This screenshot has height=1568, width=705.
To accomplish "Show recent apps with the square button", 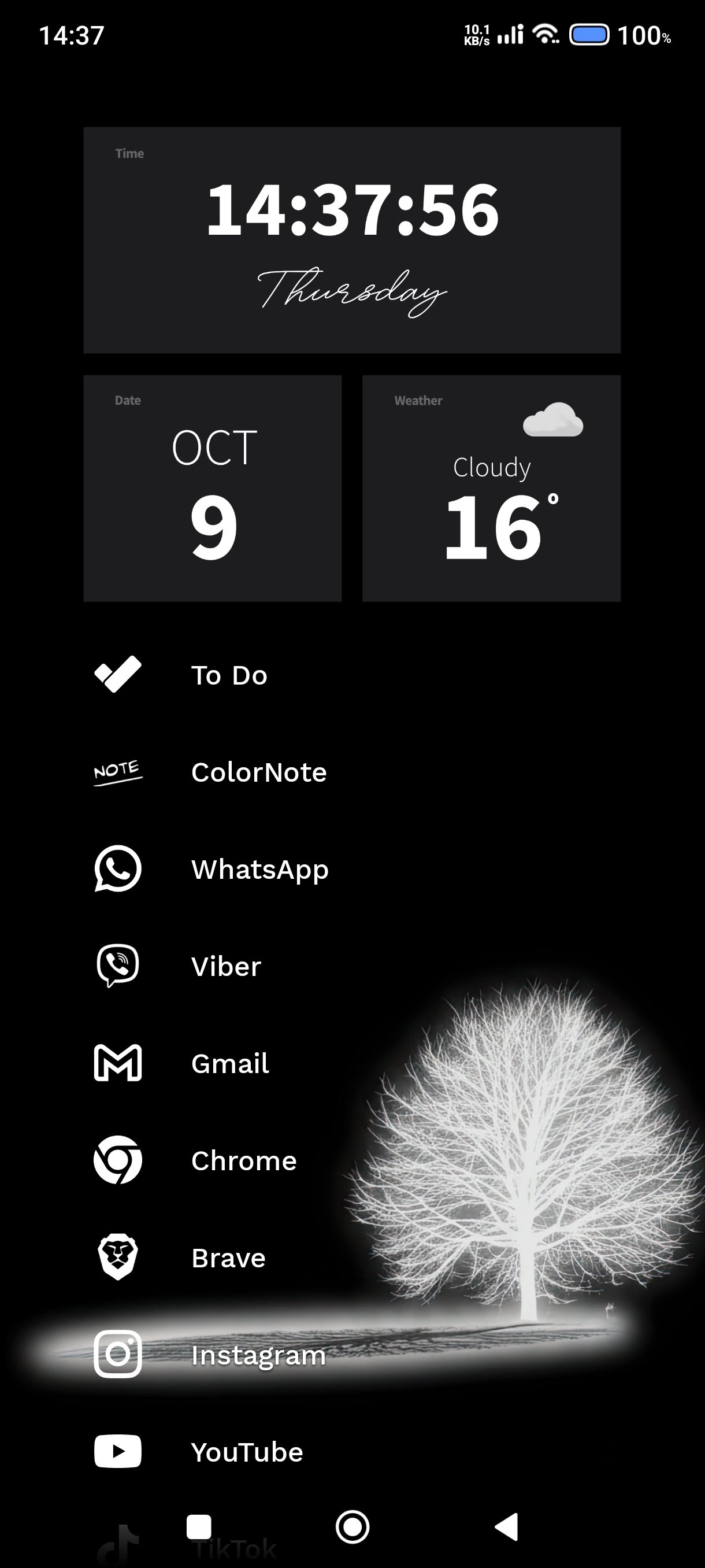I will click(x=199, y=1526).
